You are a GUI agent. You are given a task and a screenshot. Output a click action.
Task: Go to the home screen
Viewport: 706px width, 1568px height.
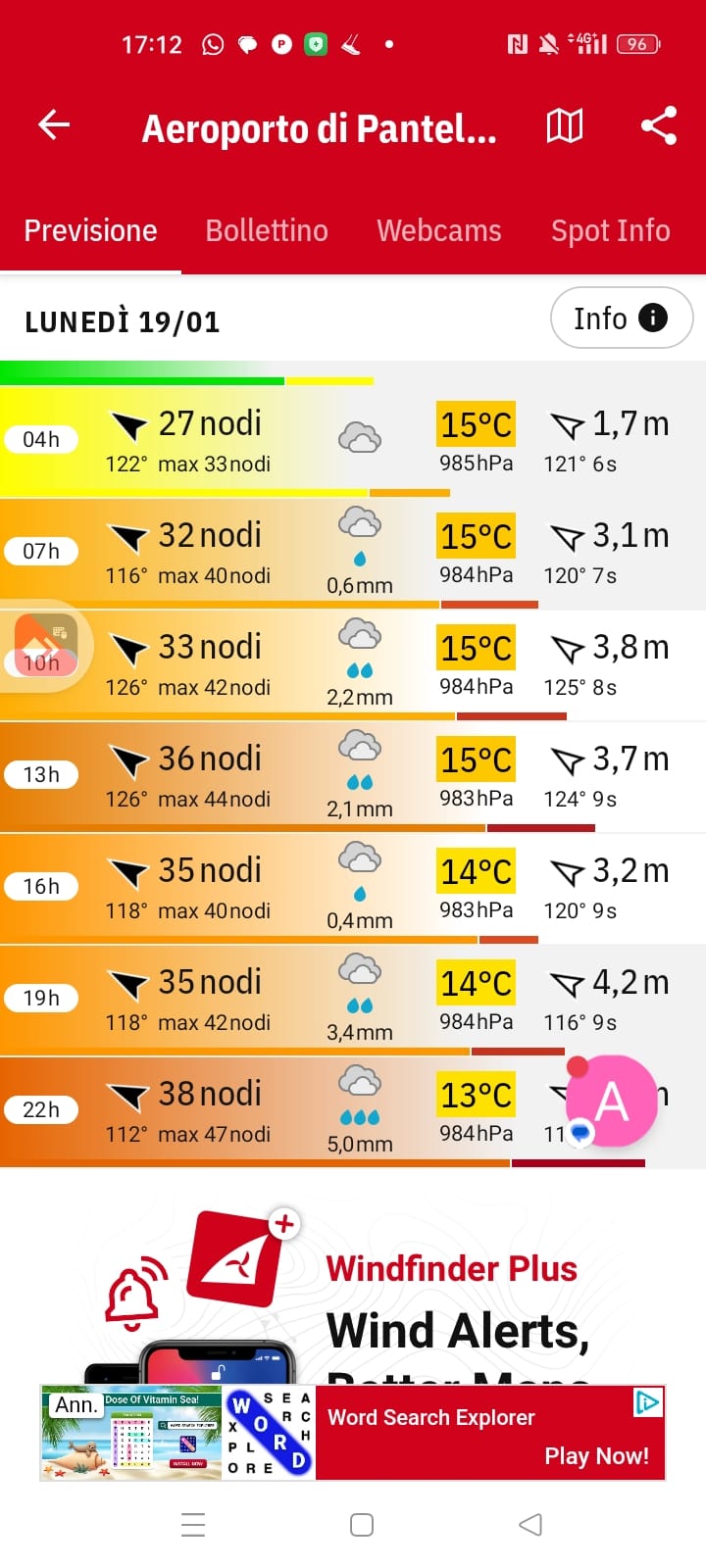(x=362, y=1524)
